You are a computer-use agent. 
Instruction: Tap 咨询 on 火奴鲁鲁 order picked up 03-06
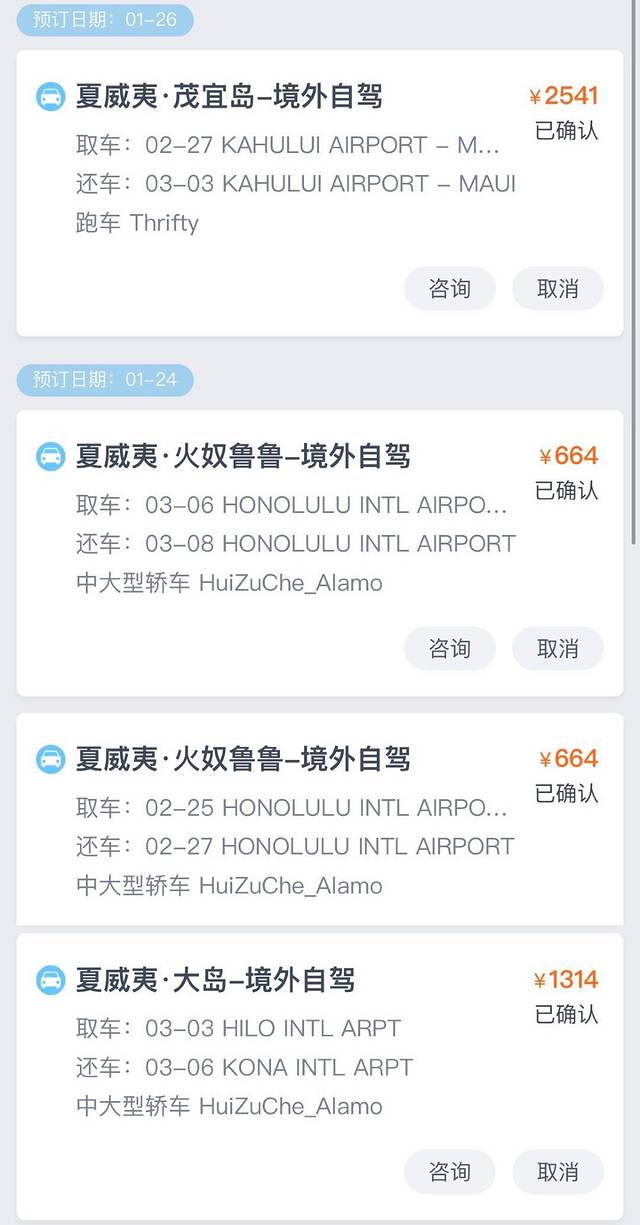pyautogui.click(x=449, y=649)
